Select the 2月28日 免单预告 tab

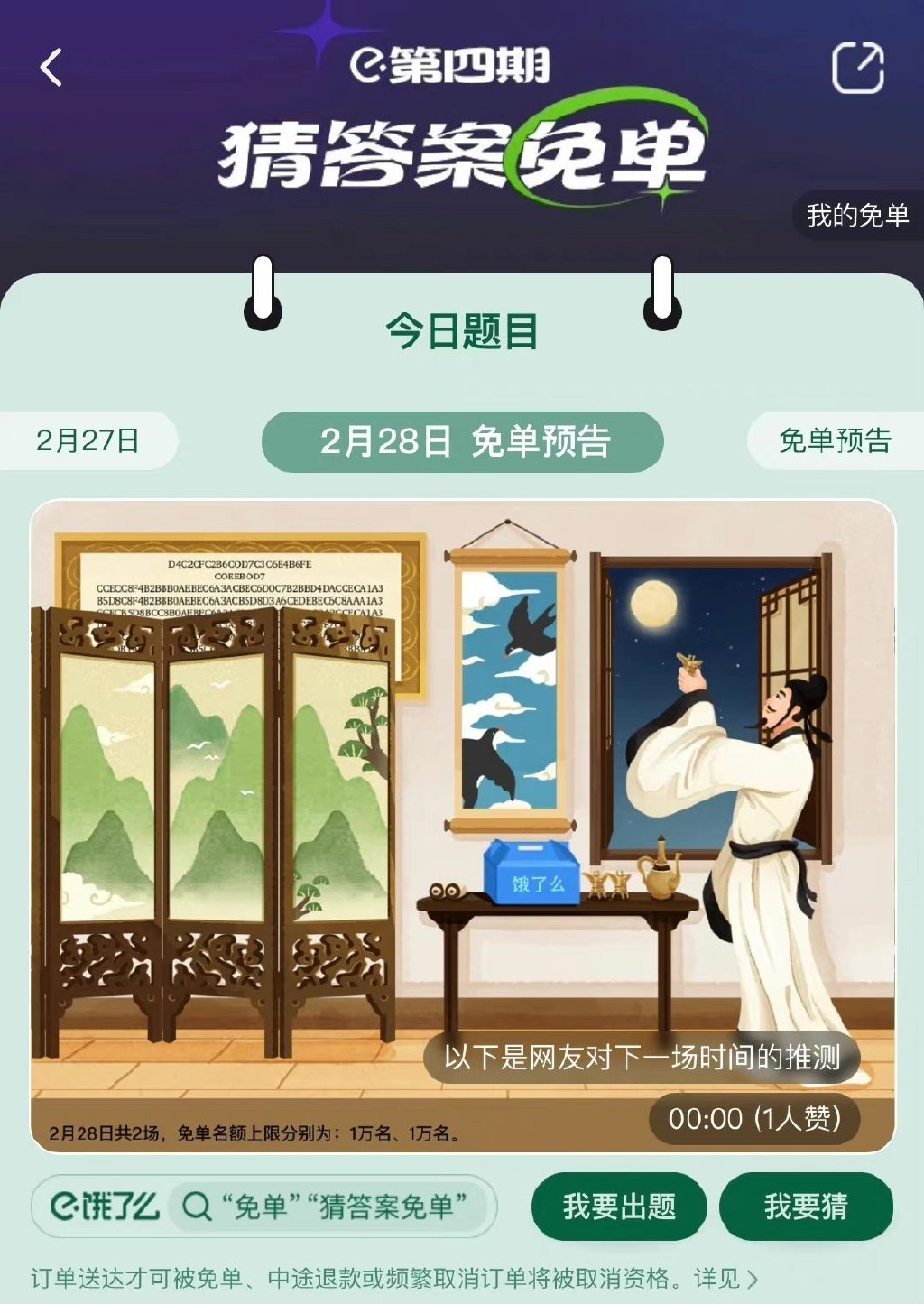(x=463, y=441)
